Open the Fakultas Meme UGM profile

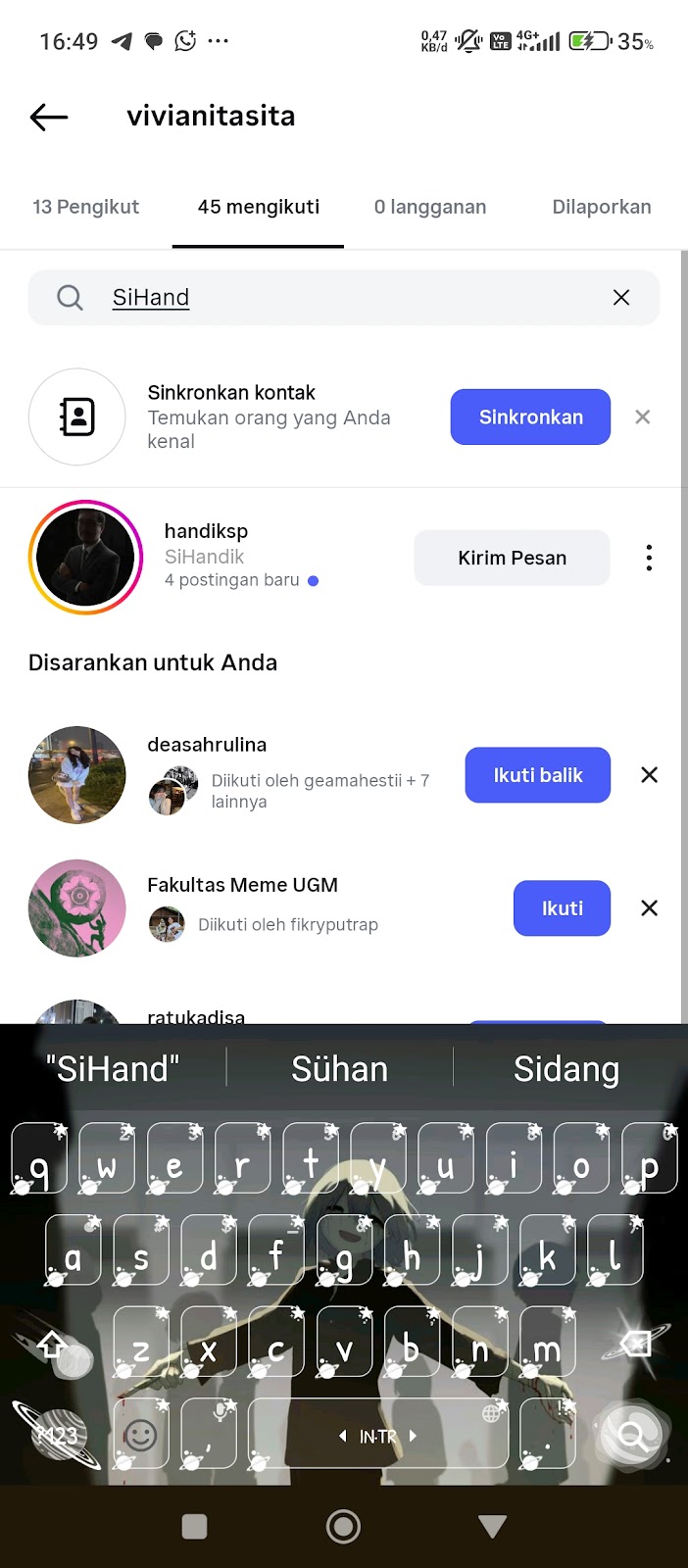[x=242, y=885]
